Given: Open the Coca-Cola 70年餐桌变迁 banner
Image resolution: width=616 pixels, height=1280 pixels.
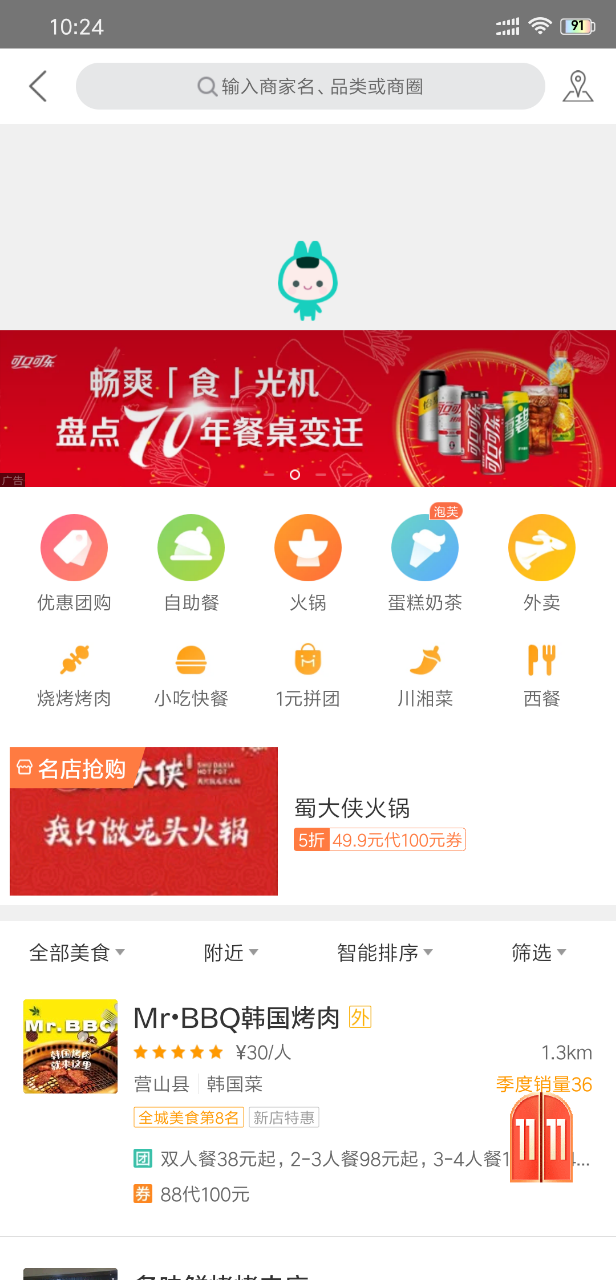Looking at the screenshot, I should (x=308, y=408).
